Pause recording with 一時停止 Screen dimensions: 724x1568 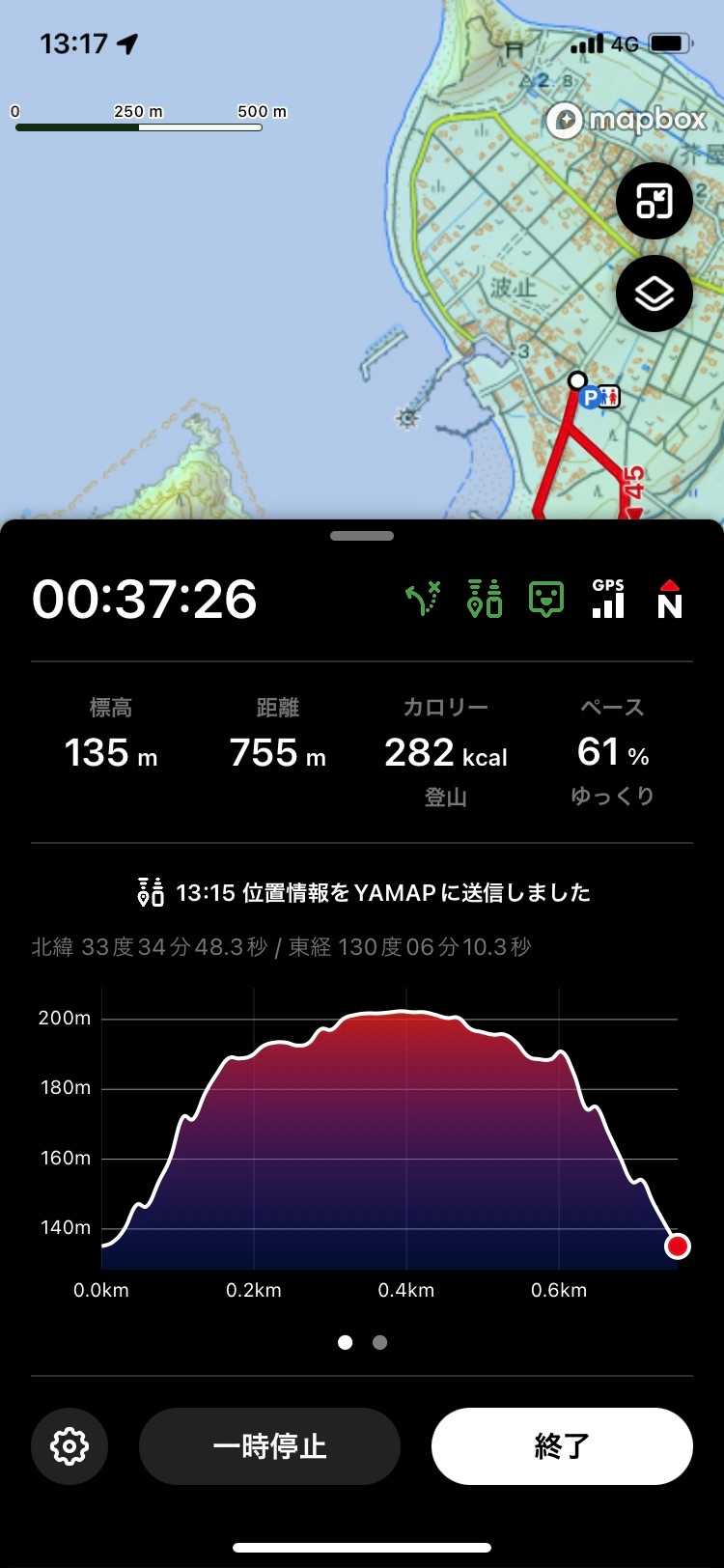point(269,1446)
